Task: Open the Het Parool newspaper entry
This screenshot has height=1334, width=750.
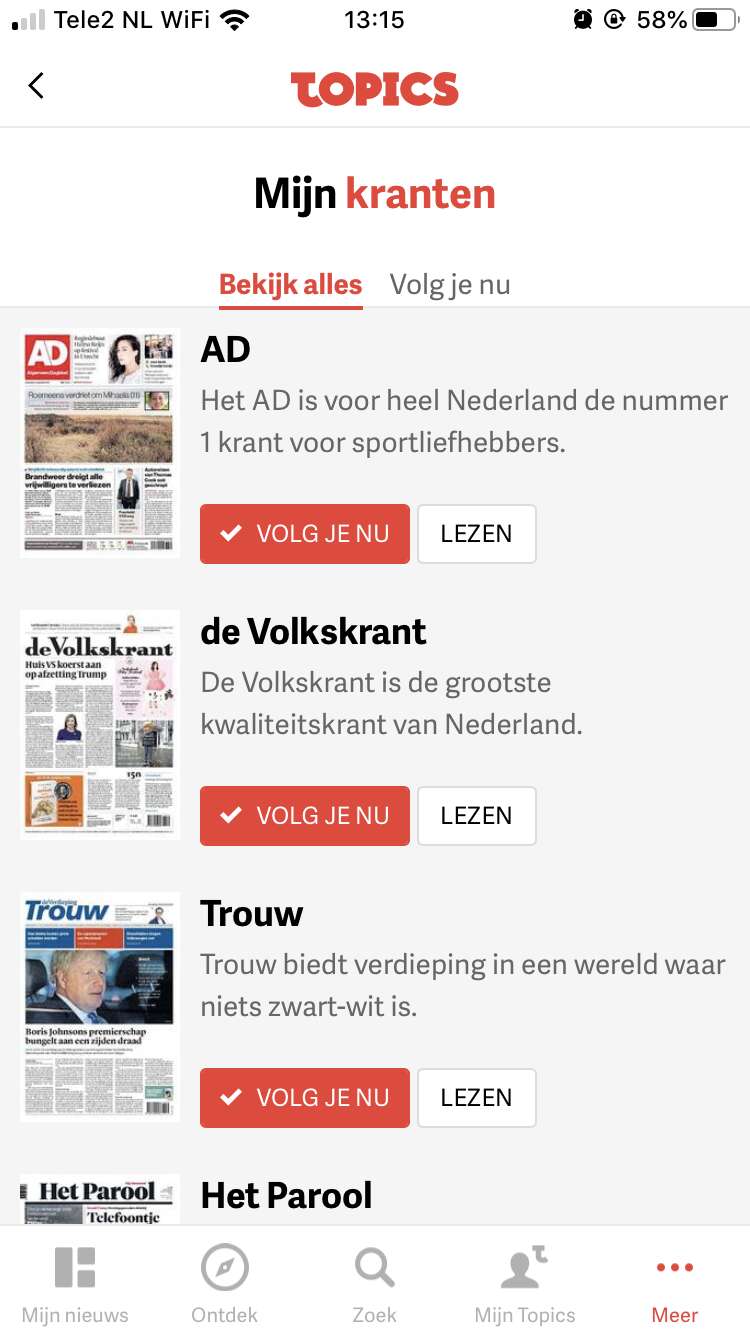Action: 286,1196
